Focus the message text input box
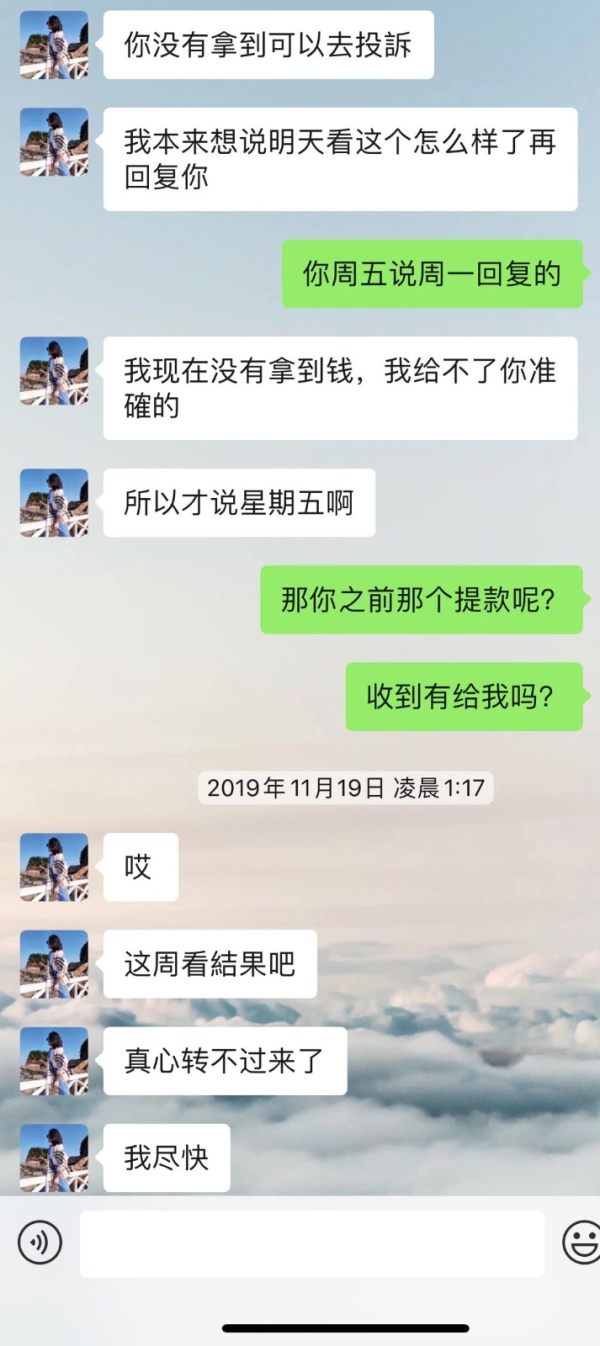Image resolution: width=600 pixels, height=1346 pixels. tap(312, 1243)
